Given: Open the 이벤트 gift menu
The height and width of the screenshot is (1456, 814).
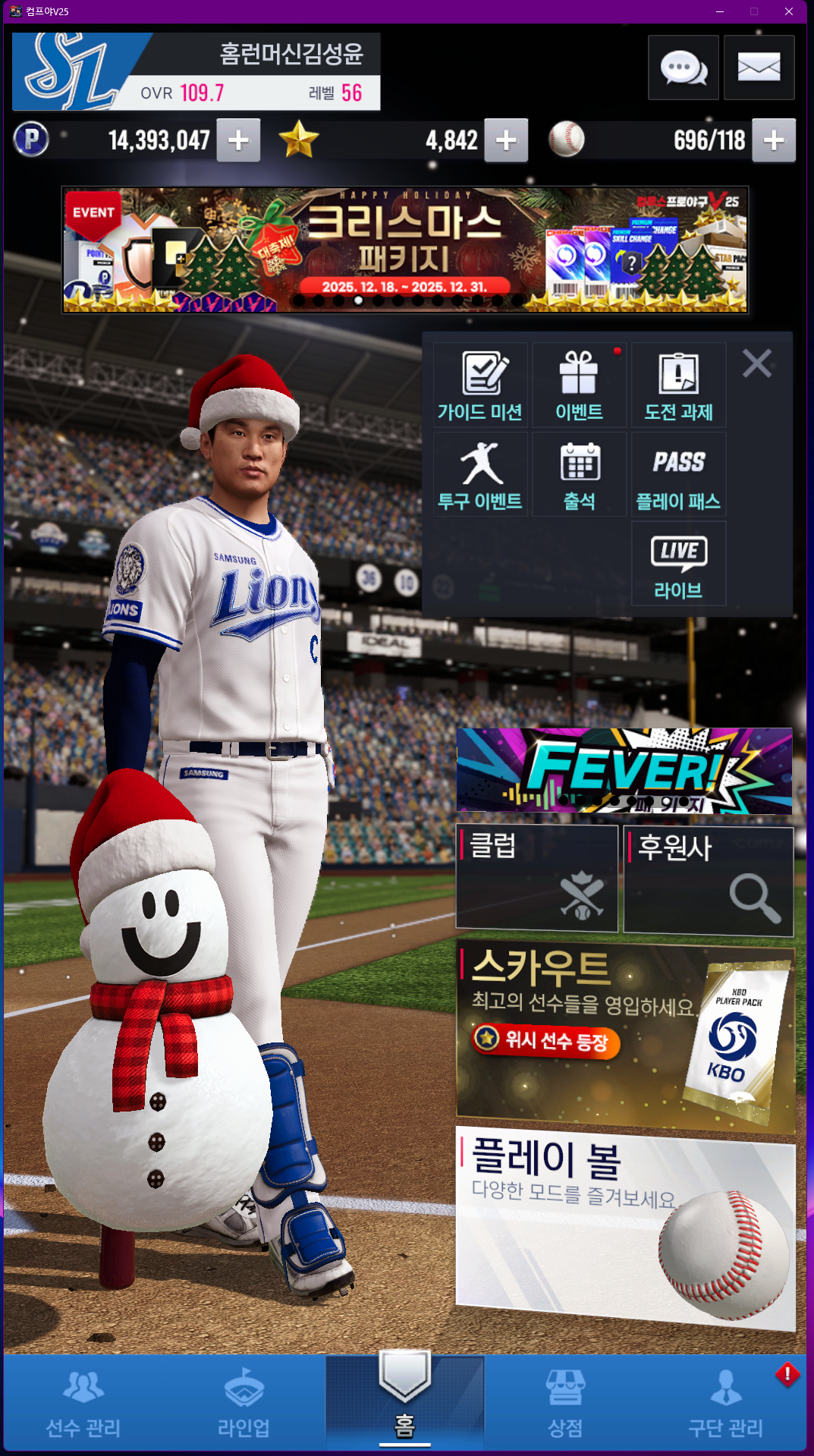Looking at the screenshot, I should click(x=579, y=385).
